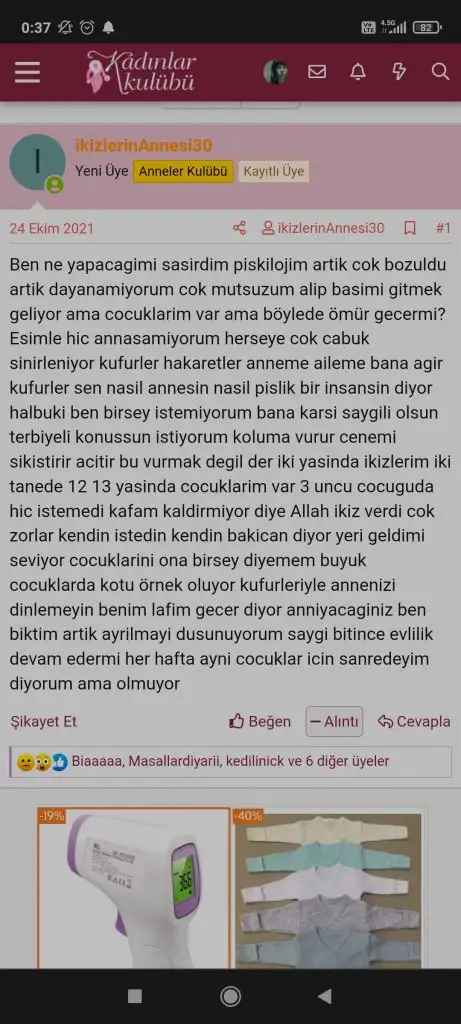Tap the Anneler Kulübü badge
The image size is (461, 1024).
(x=183, y=172)
